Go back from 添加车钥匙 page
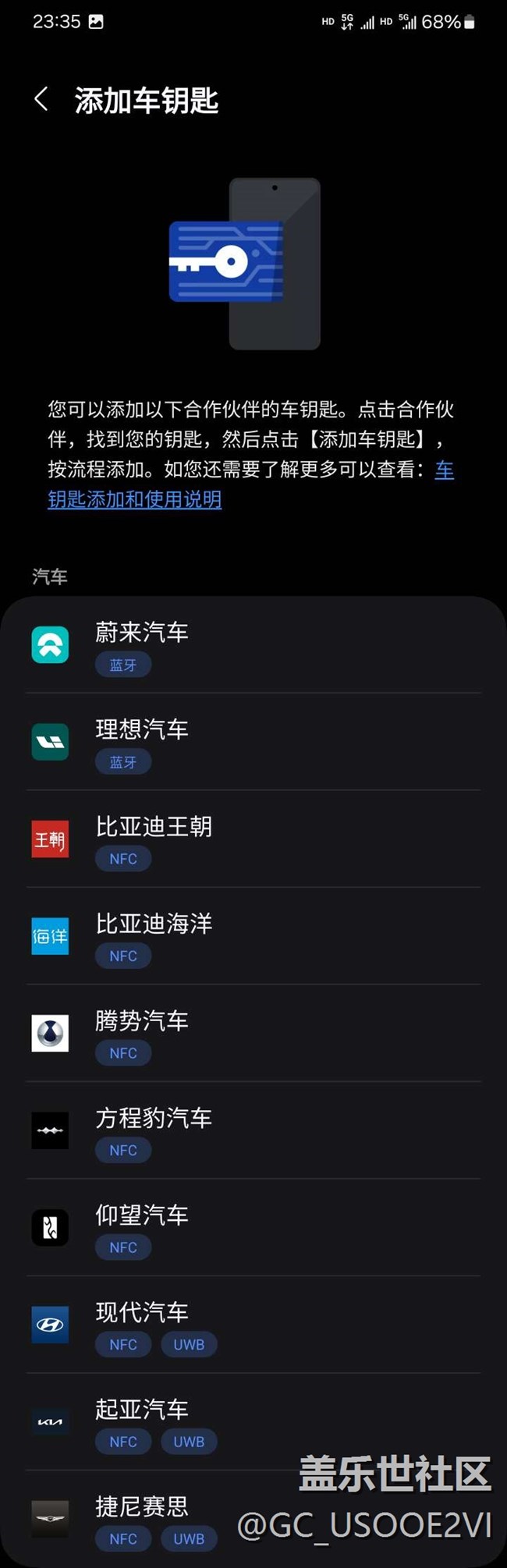 41,99
